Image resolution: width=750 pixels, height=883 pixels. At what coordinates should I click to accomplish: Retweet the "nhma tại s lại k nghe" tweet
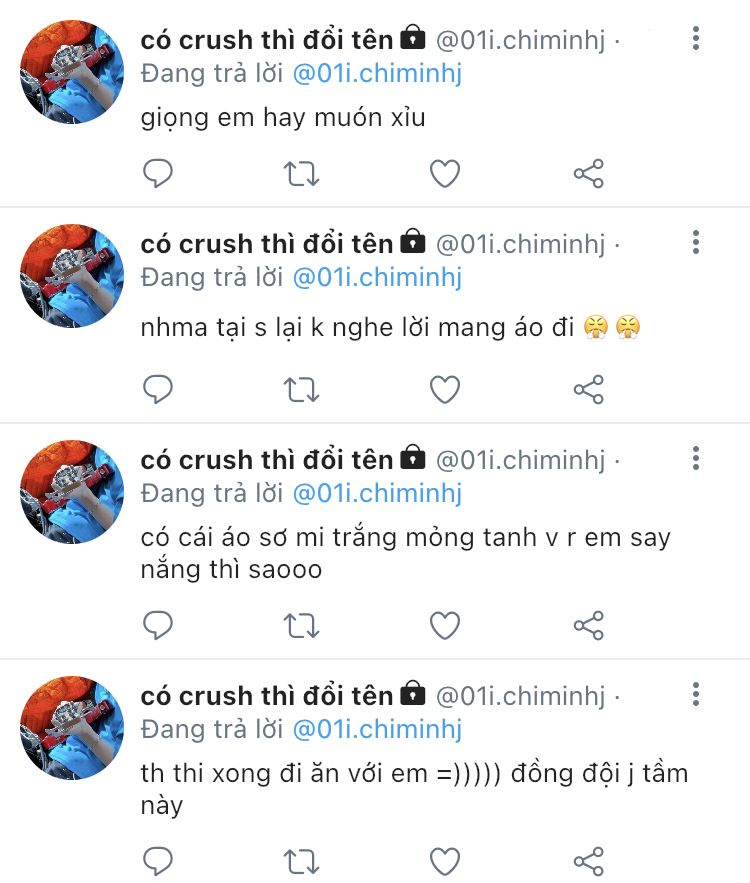click(x=301, y=390)
